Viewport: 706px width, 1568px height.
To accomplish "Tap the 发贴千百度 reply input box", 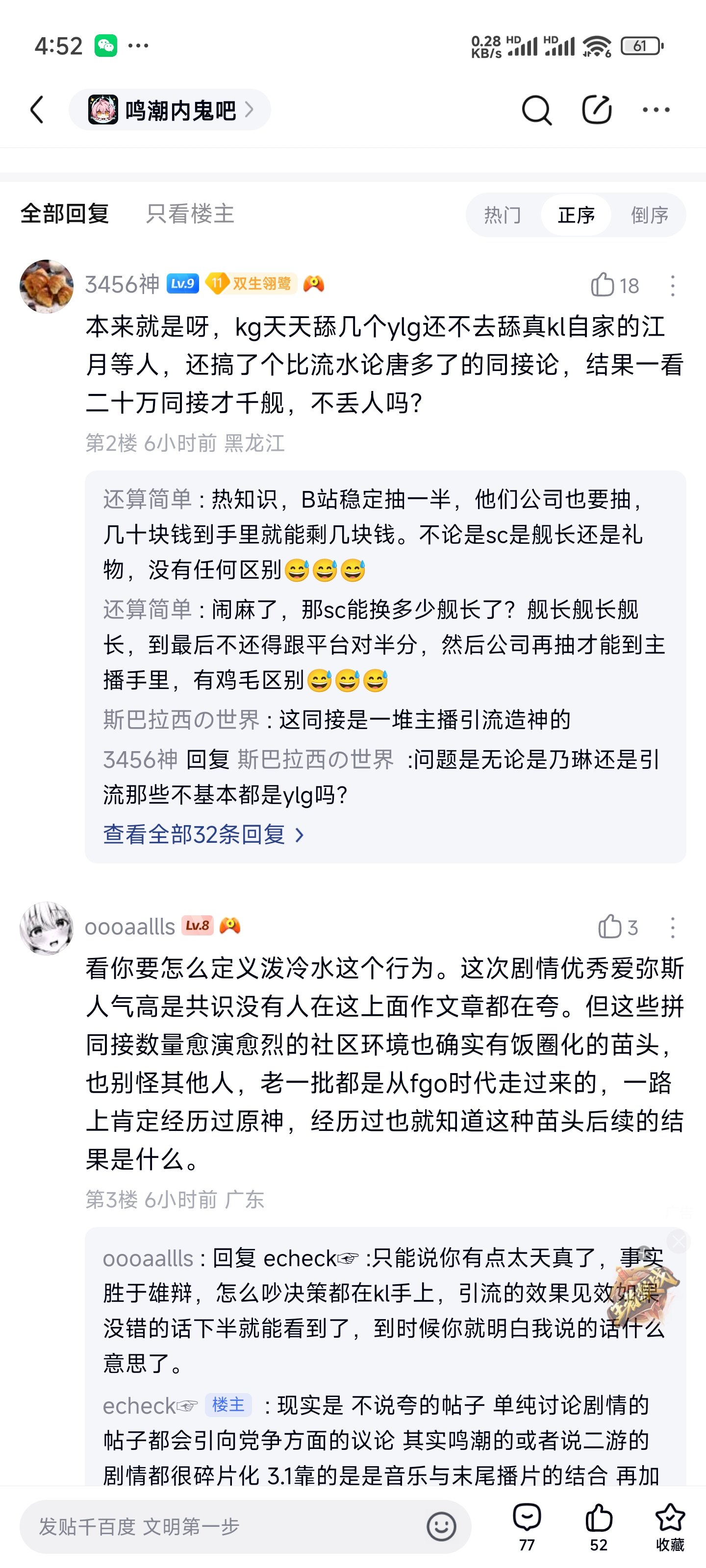I will [246, 1526].
